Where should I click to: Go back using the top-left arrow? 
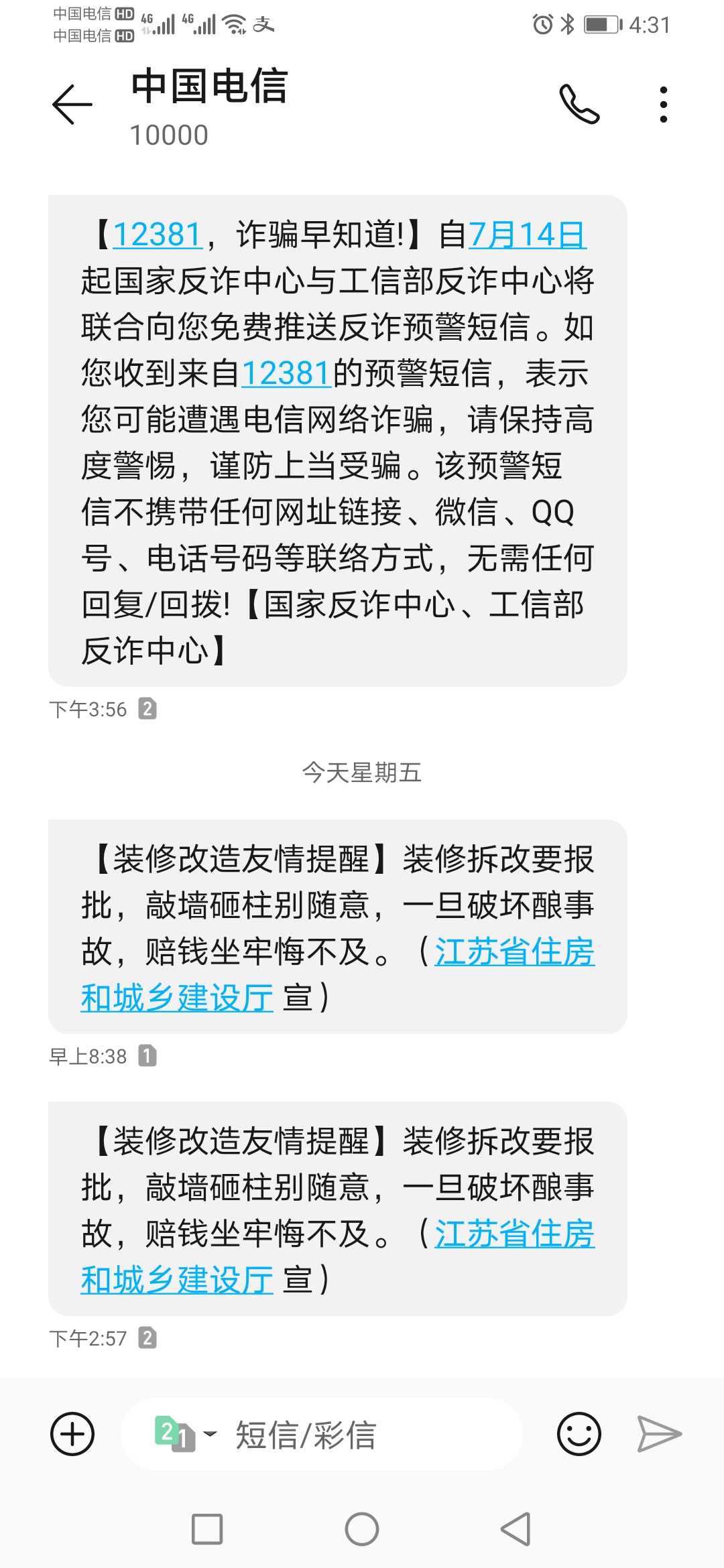[x=72, y=105]
